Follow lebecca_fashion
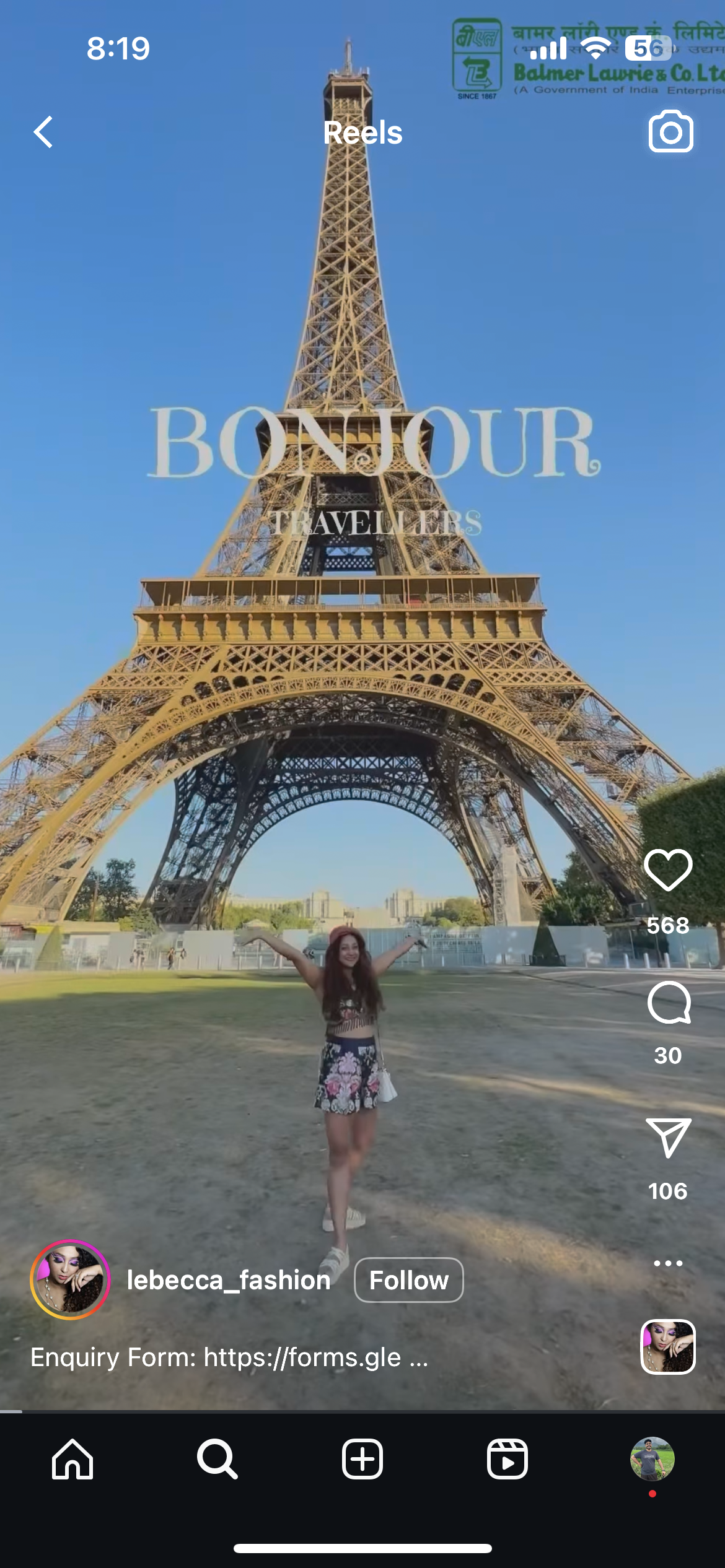The width and height of the screenshot is (725, 1568). pos(408,1280)
